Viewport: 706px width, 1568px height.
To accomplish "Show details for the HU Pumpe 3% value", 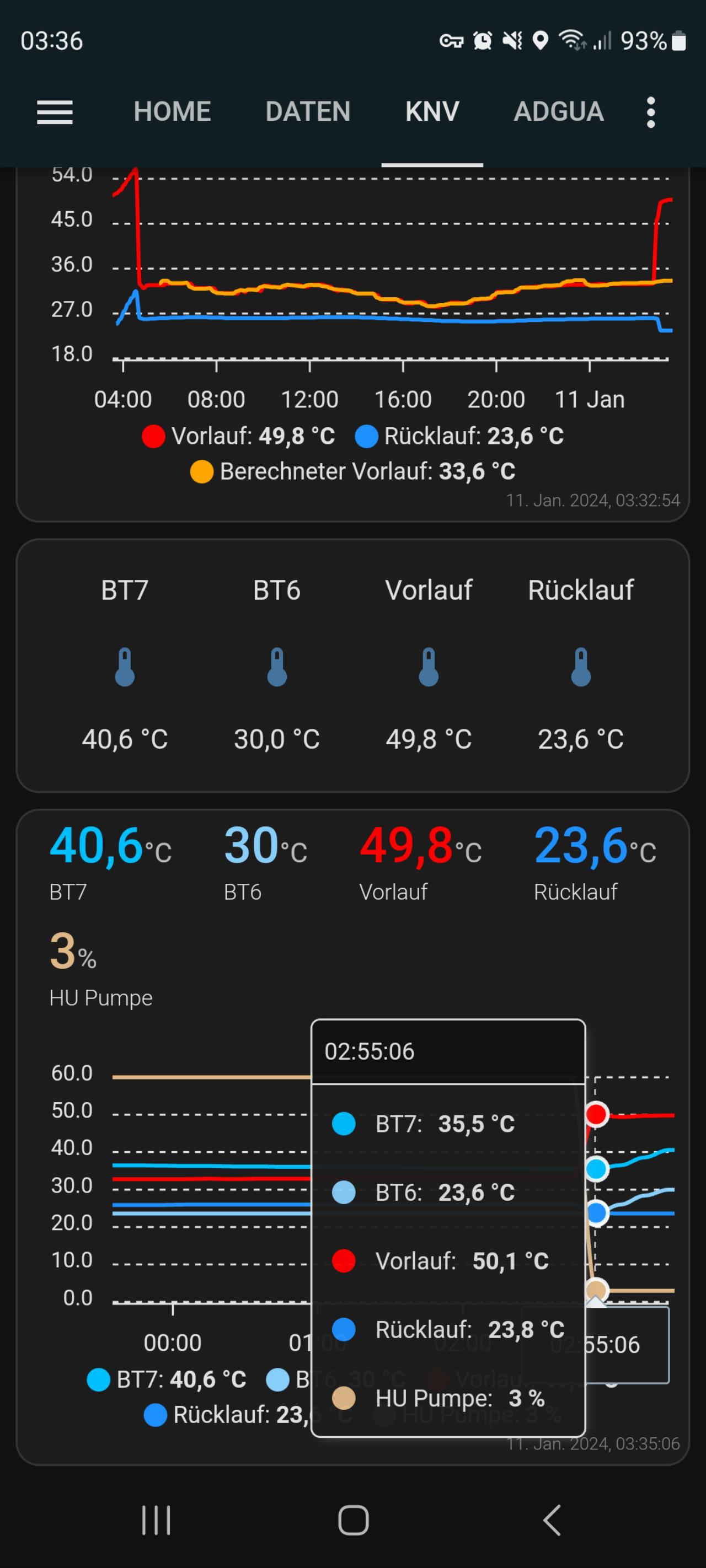I will [101, 966].
